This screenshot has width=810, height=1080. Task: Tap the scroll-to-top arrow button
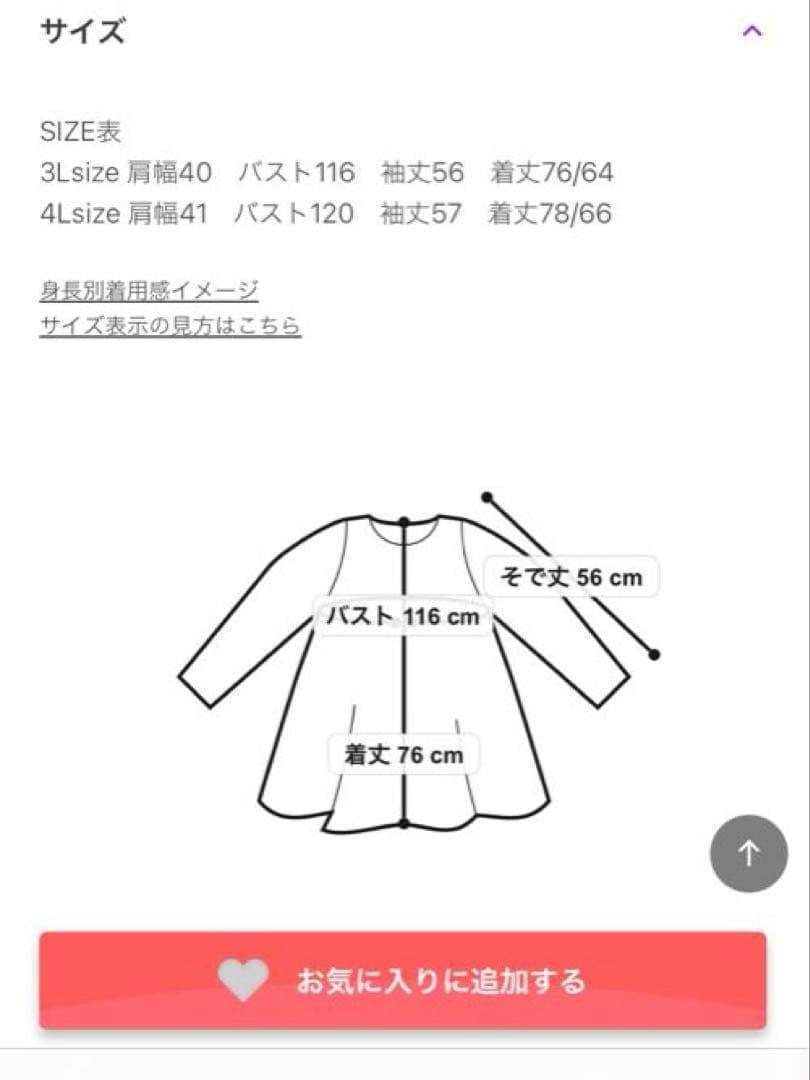point(749,853)
